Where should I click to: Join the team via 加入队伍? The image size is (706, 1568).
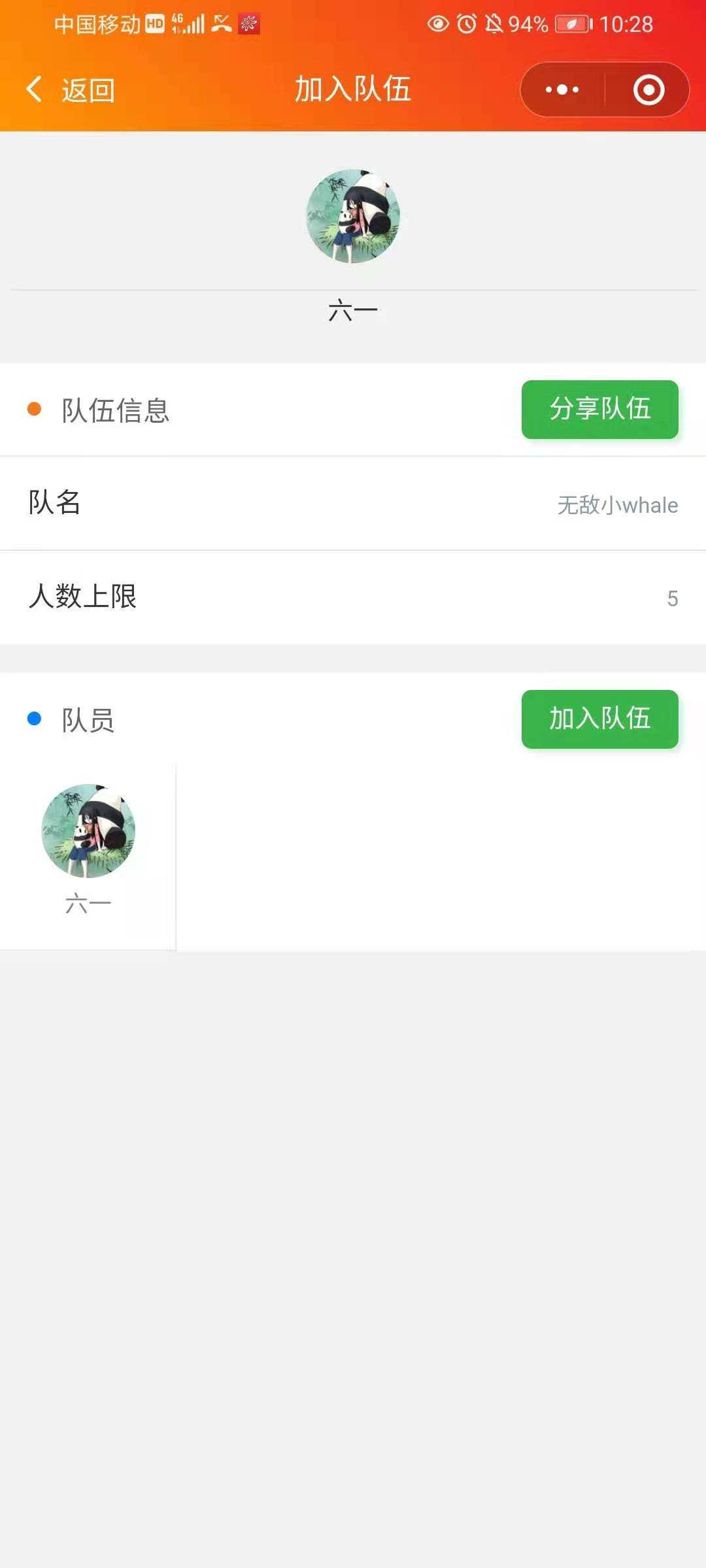click(599, 719)
